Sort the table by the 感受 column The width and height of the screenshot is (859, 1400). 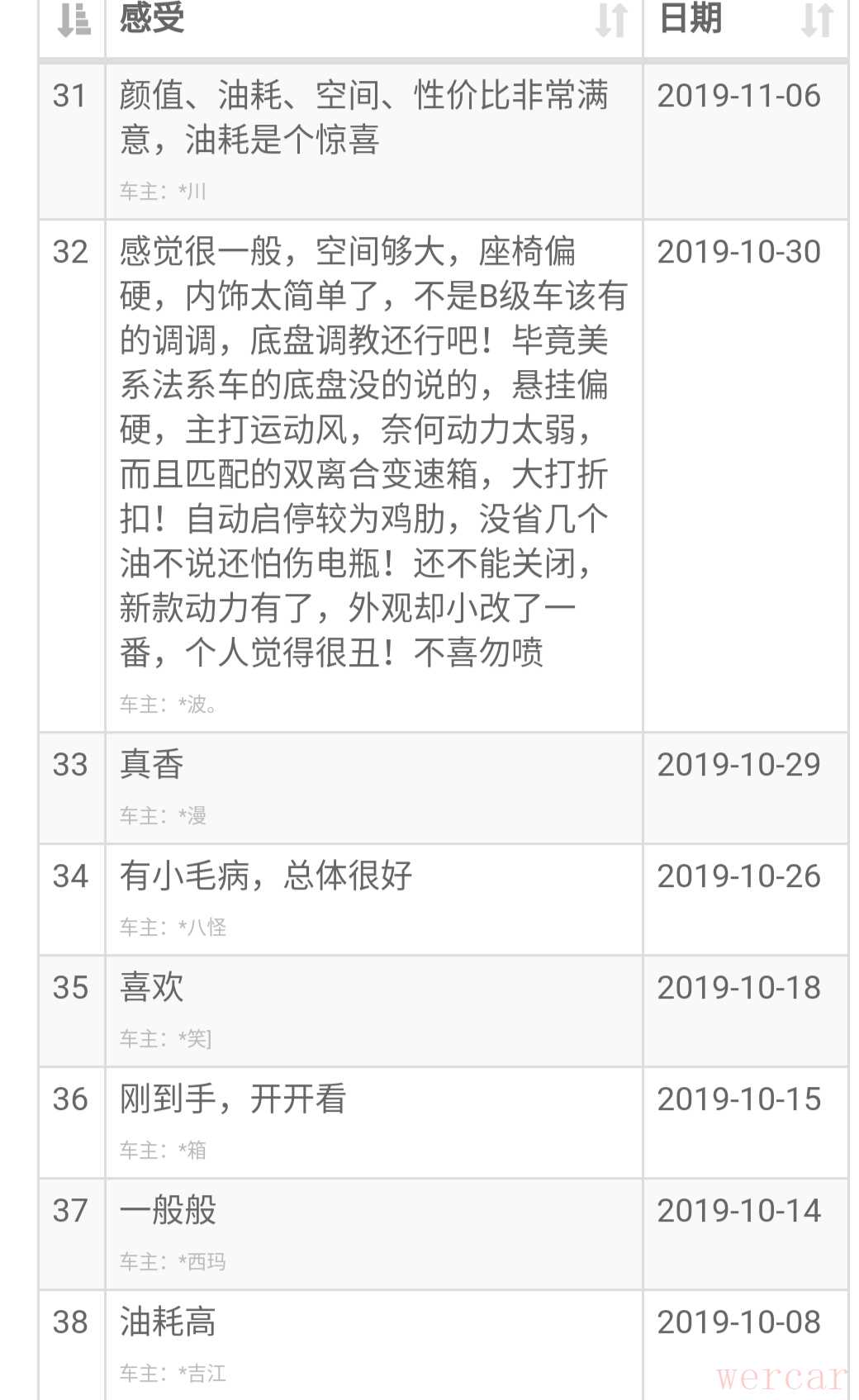tap(611, 20)
